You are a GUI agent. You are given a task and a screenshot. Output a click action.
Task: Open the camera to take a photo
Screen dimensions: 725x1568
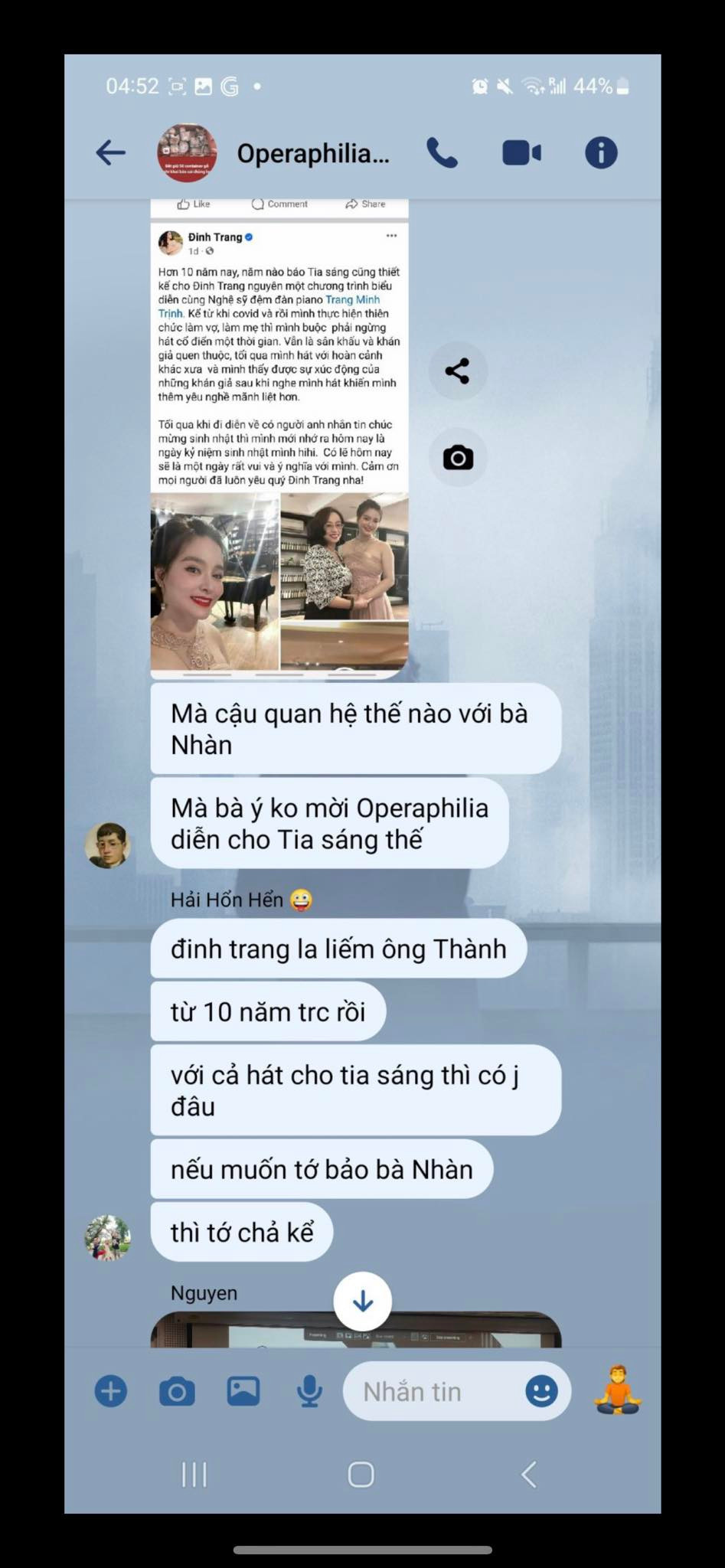pyautogui.click(x=176, y=1392)
